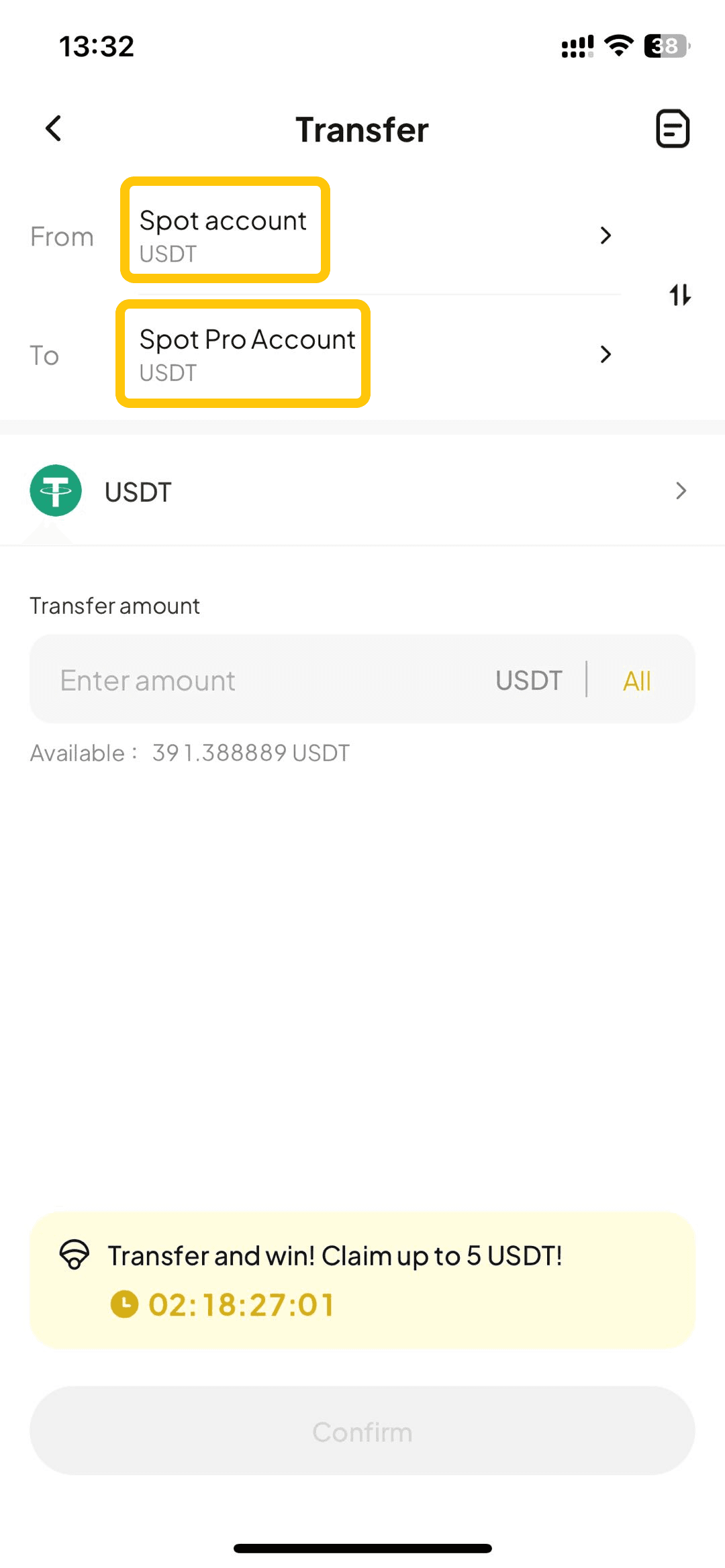Screen dimensions: 725x1568
Task: Select All available balance
Action: (636, 681)
